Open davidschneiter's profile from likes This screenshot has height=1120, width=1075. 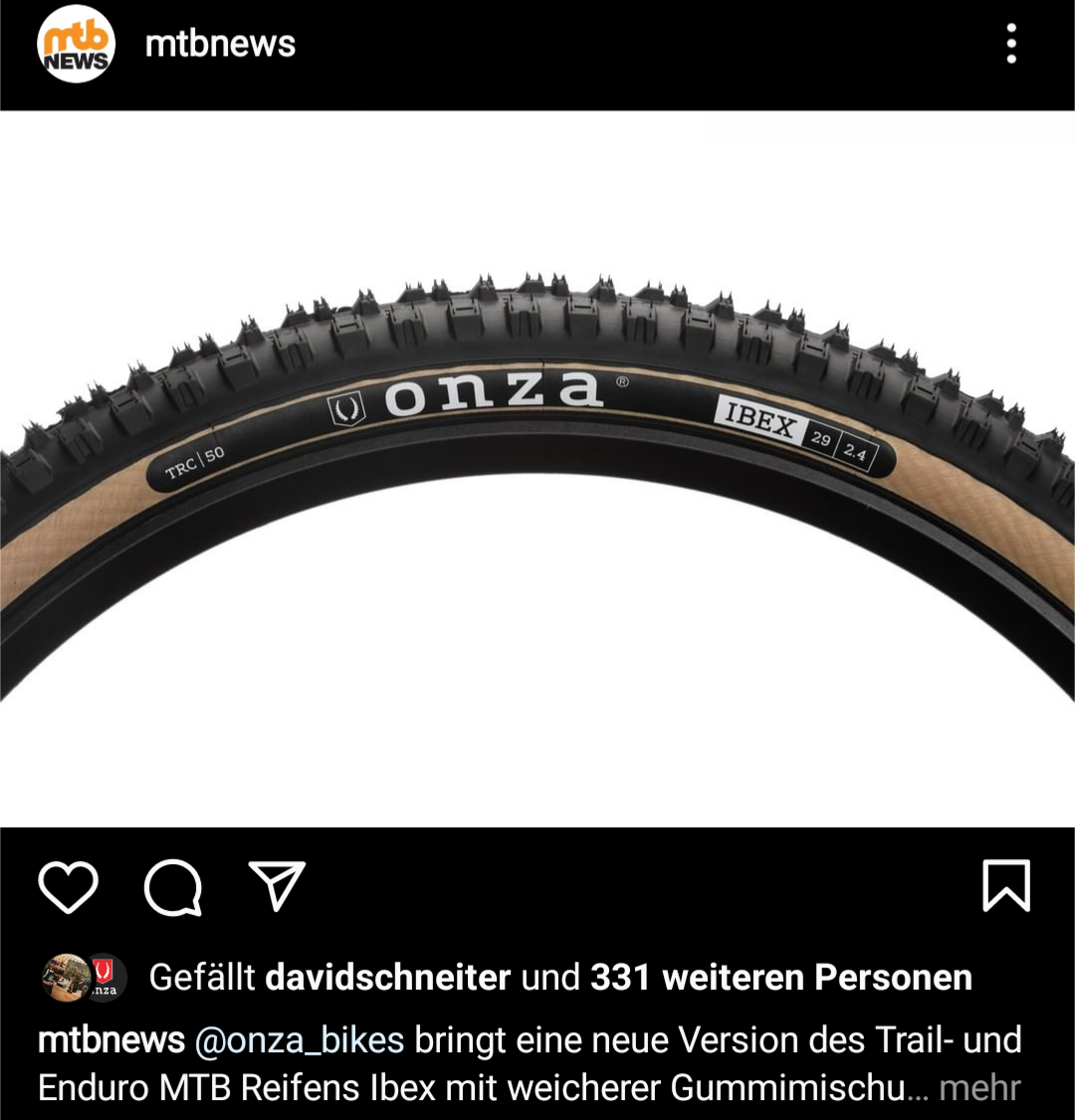coord(388,978)
